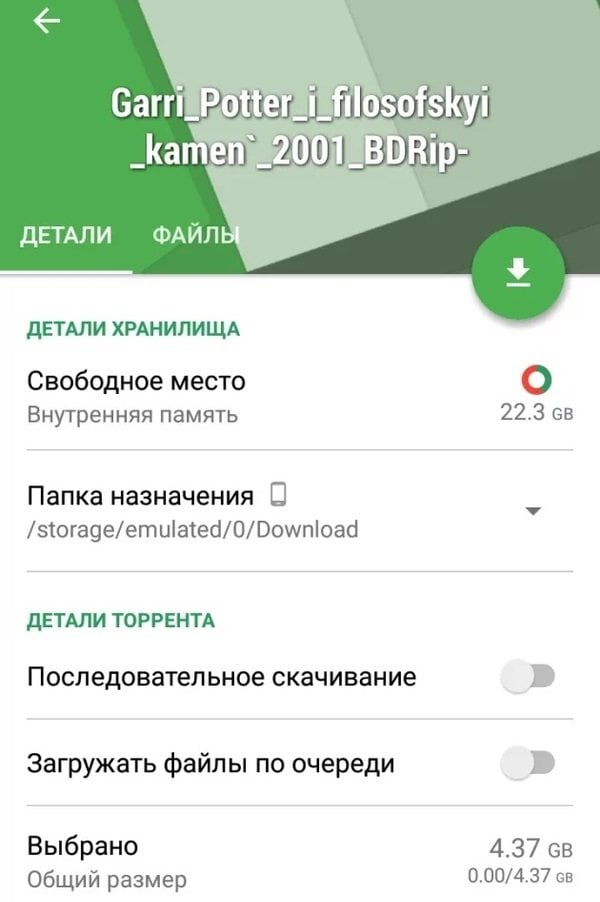Enable Последовательное скачивание switch
Screen dimensions: 600x902
pyautogui.click(x=528, y=677)
